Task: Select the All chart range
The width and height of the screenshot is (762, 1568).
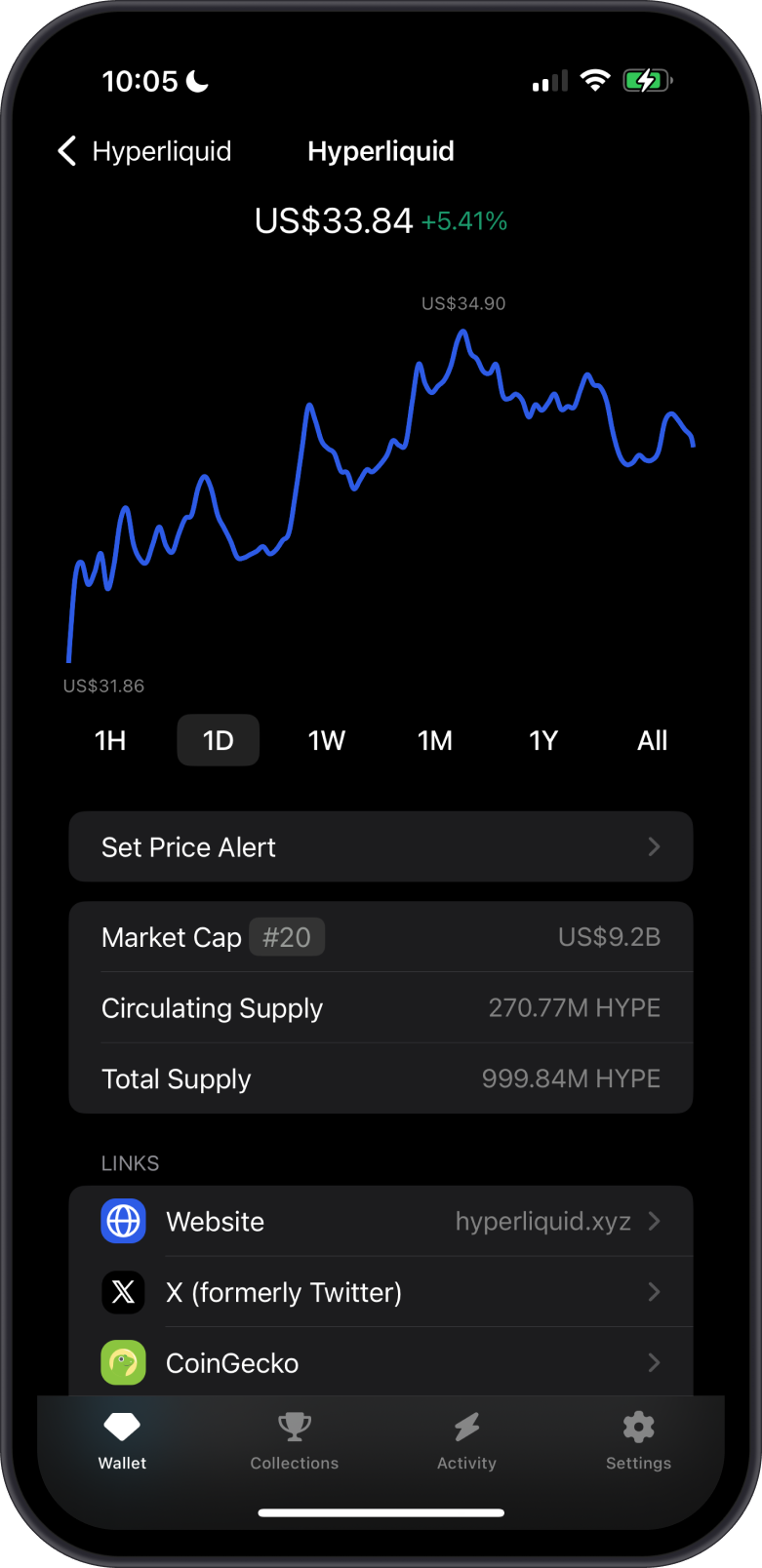Action: point(652,740)
